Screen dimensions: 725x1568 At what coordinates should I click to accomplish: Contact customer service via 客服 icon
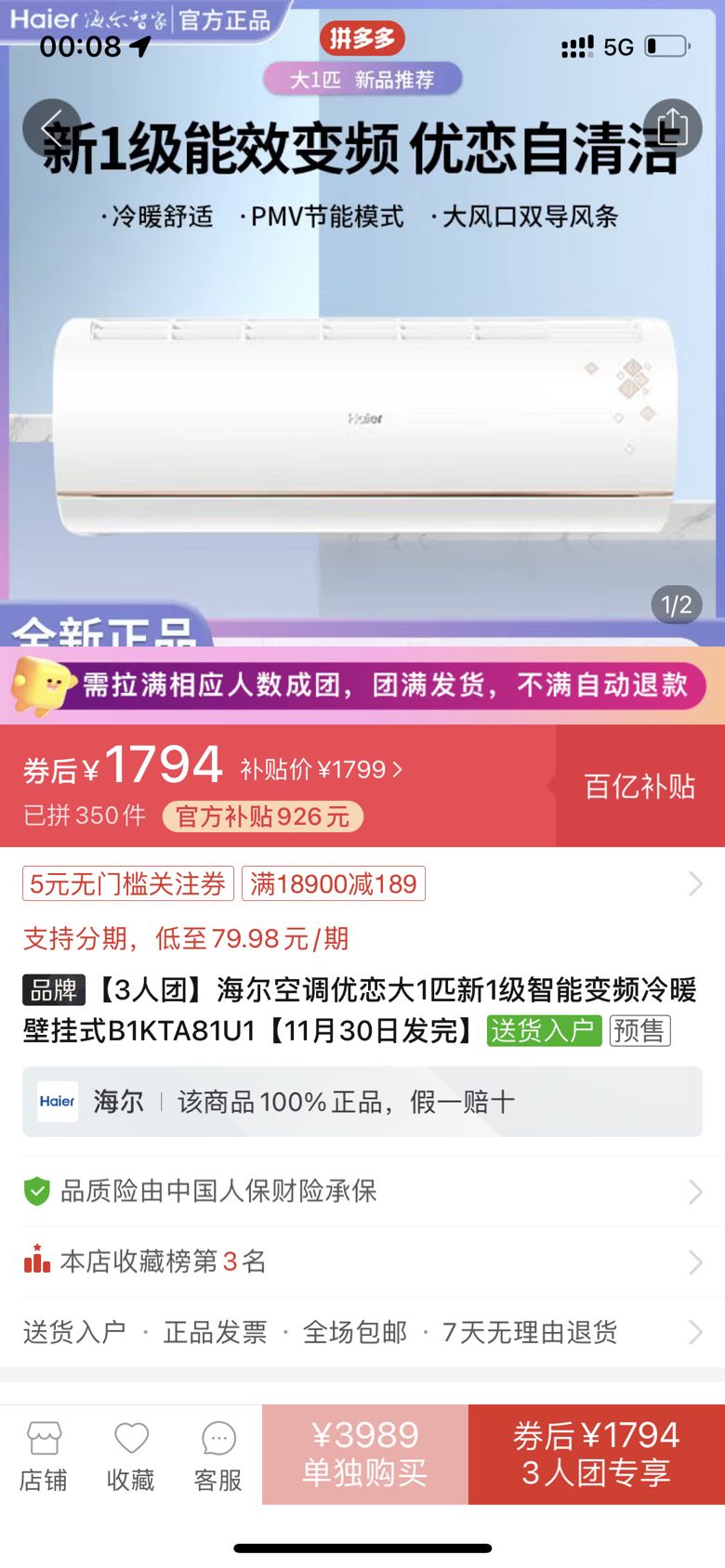point(217,1454)
